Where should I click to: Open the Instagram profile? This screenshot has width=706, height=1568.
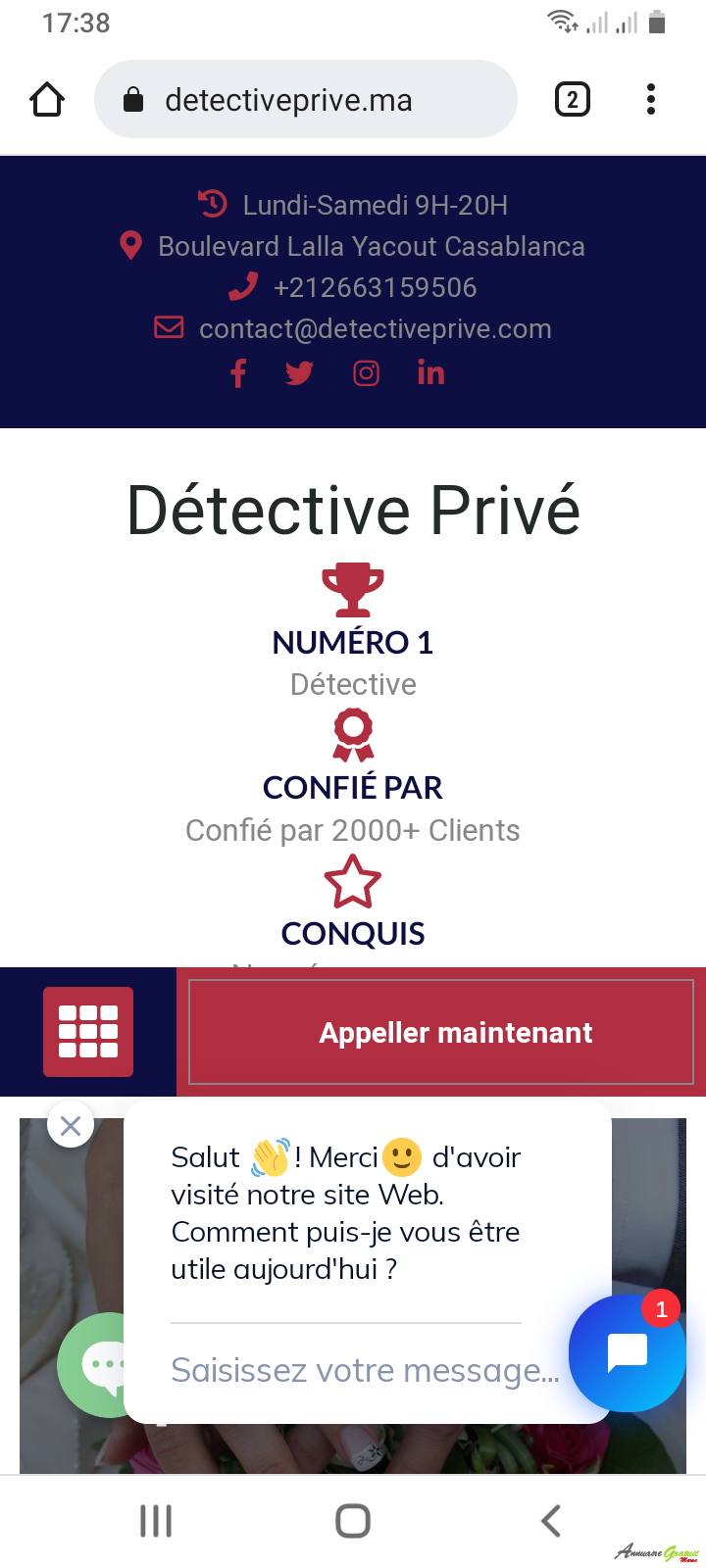366,373
